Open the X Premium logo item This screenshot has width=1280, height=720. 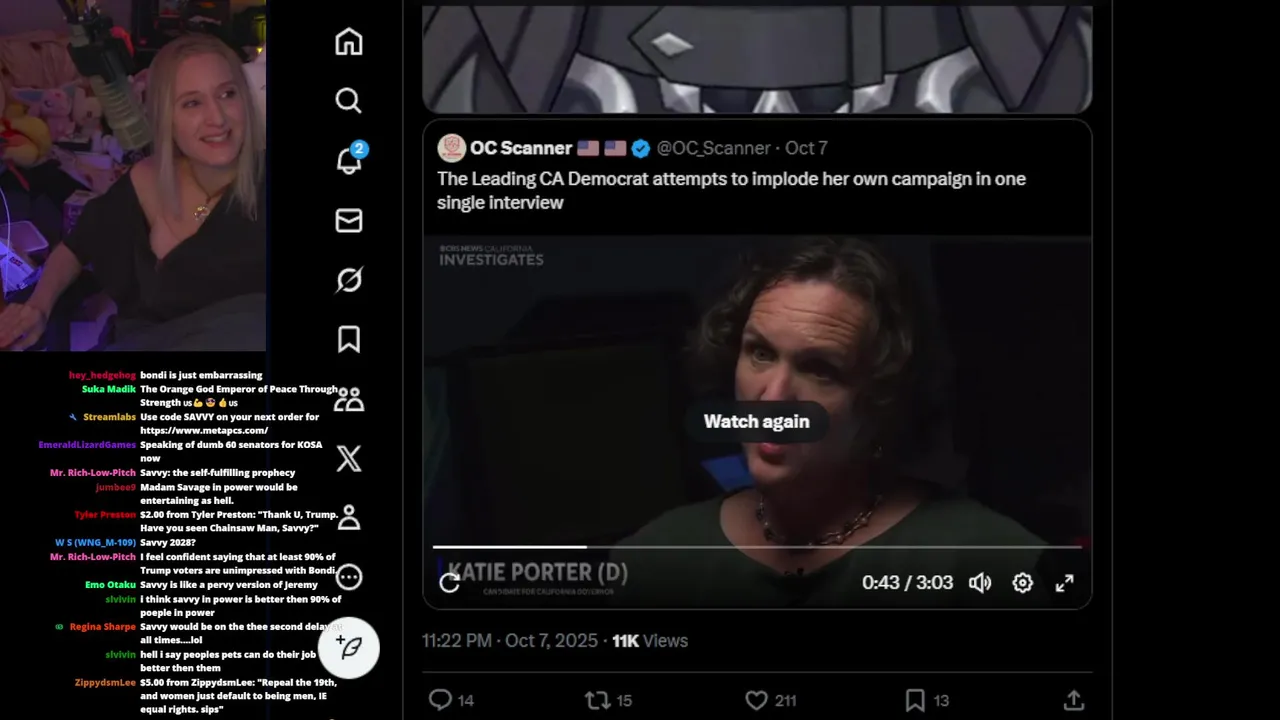pos(348,459)
